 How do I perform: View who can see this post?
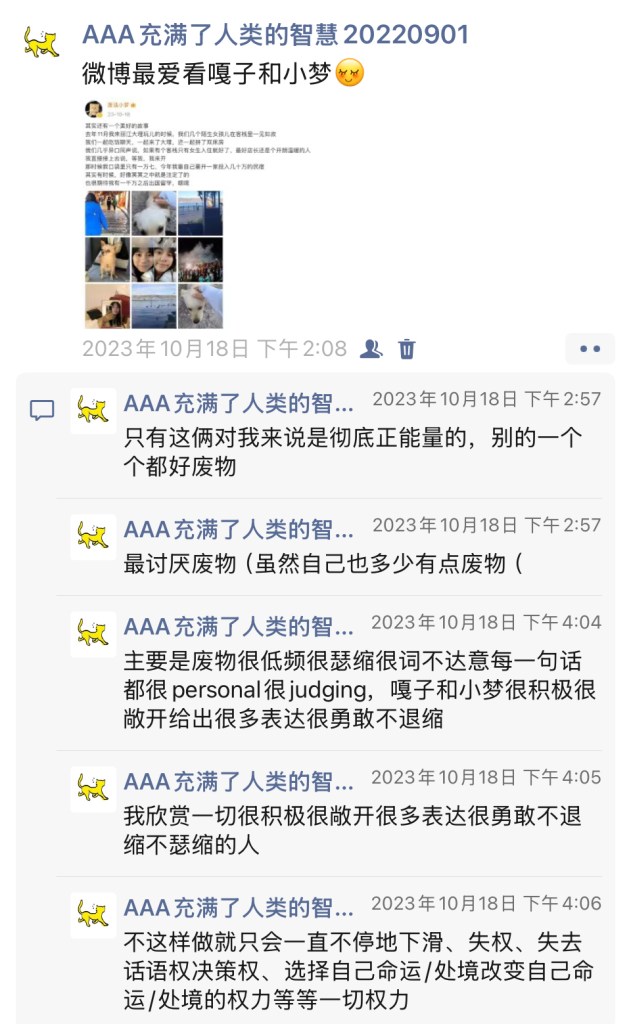coord(371,349)
